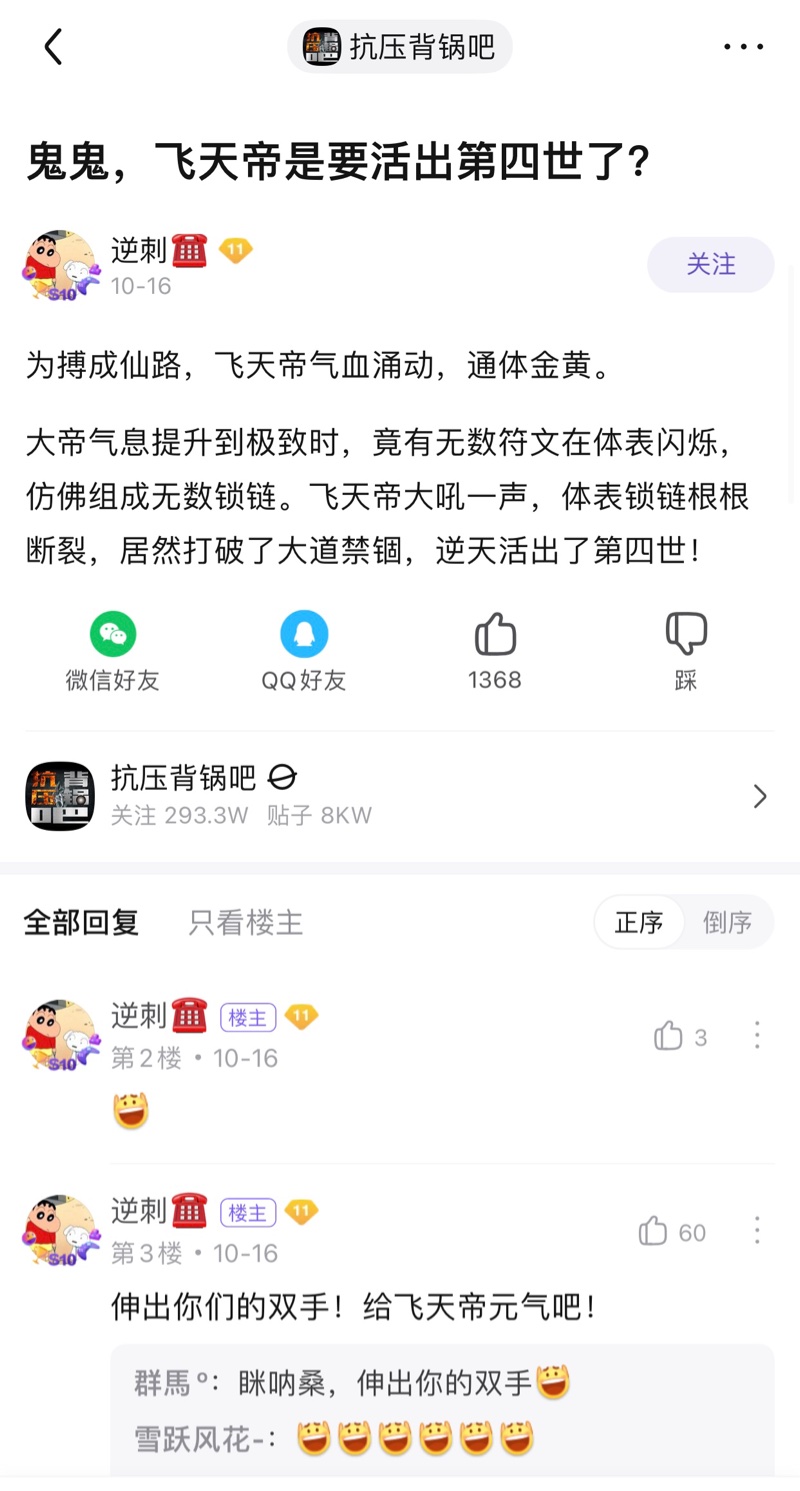This screenshot has width=800, height=1491.
Task: Switch to 只看楼主 tab
Action: click(x=245, y=922)
